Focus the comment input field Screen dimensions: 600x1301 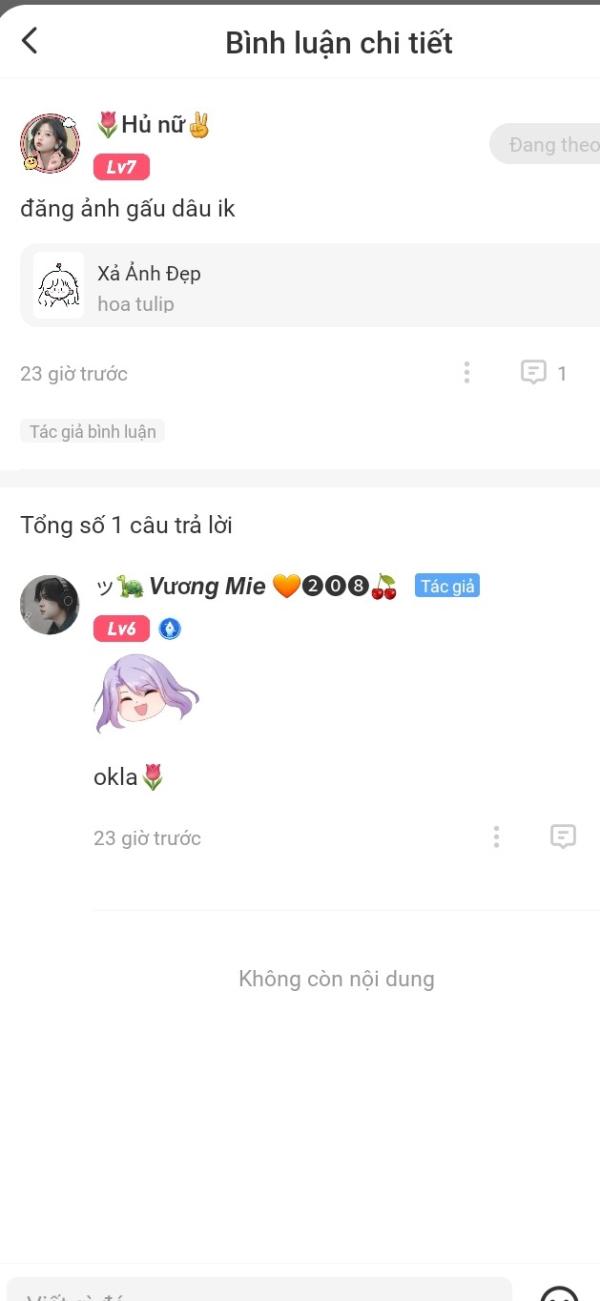[260, 1290]
